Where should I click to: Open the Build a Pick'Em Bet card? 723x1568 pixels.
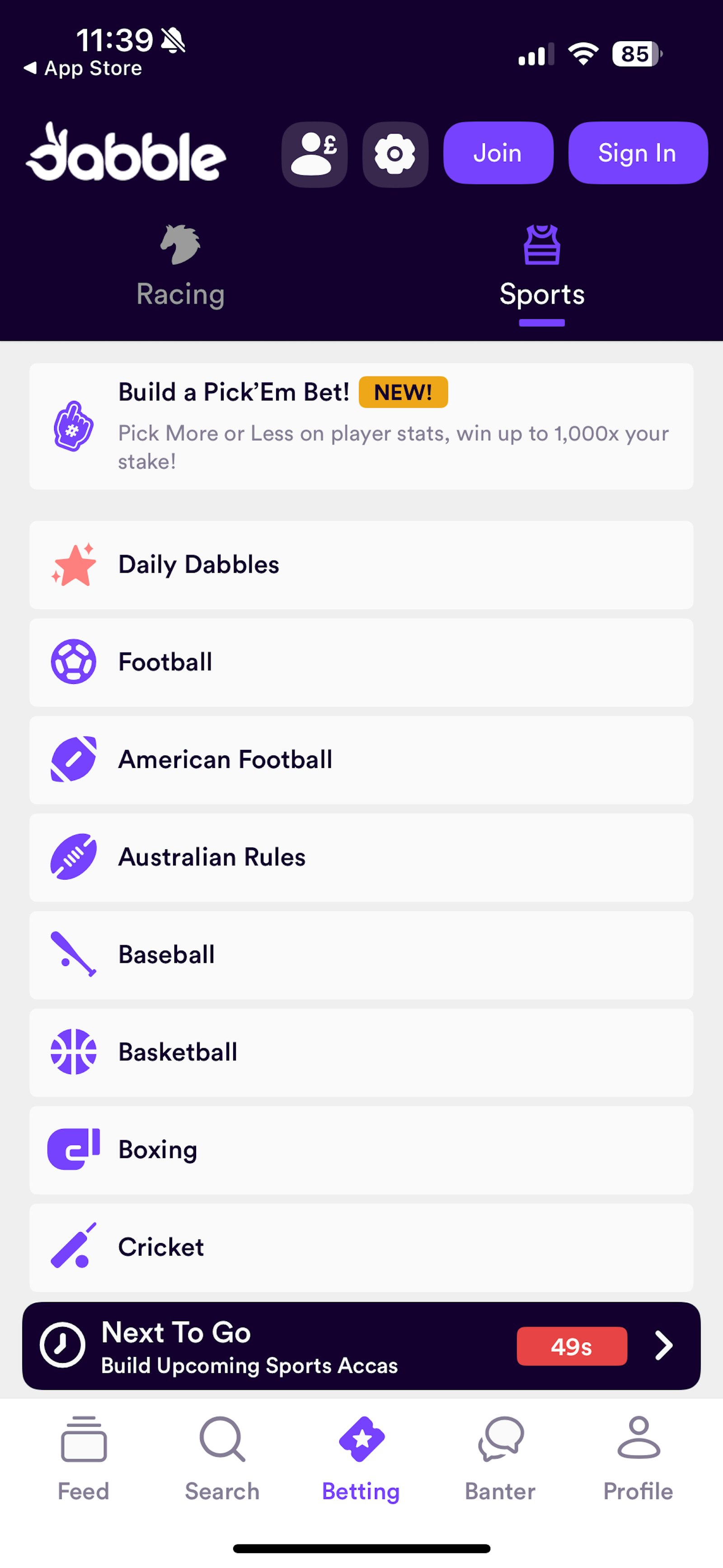coord(361,426)
